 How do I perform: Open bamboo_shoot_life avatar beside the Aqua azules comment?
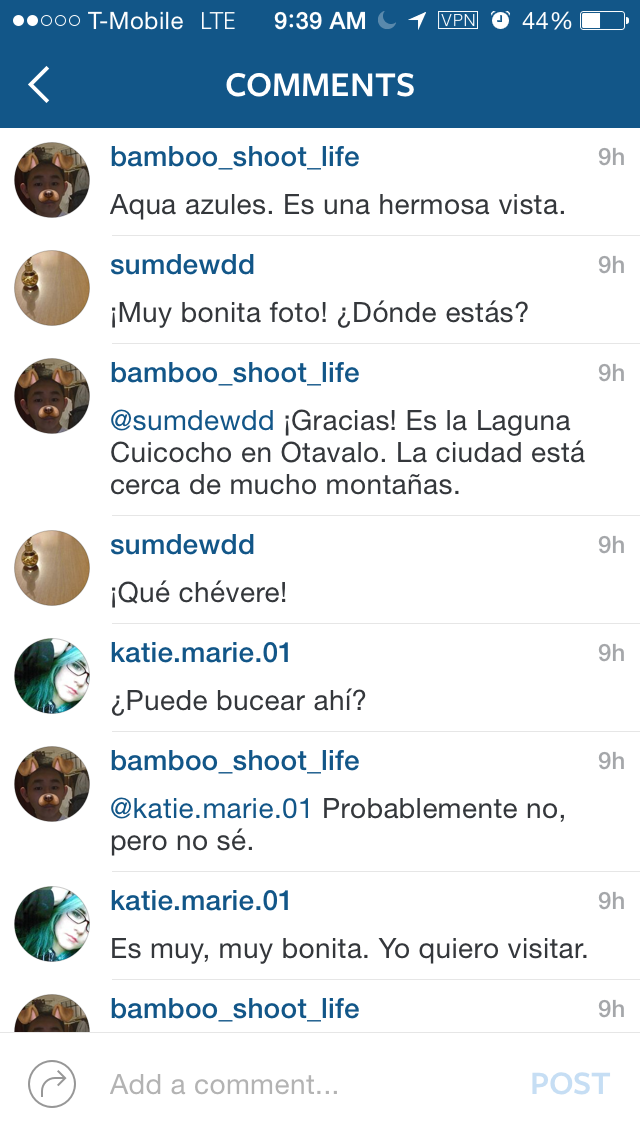coord(52,180)
